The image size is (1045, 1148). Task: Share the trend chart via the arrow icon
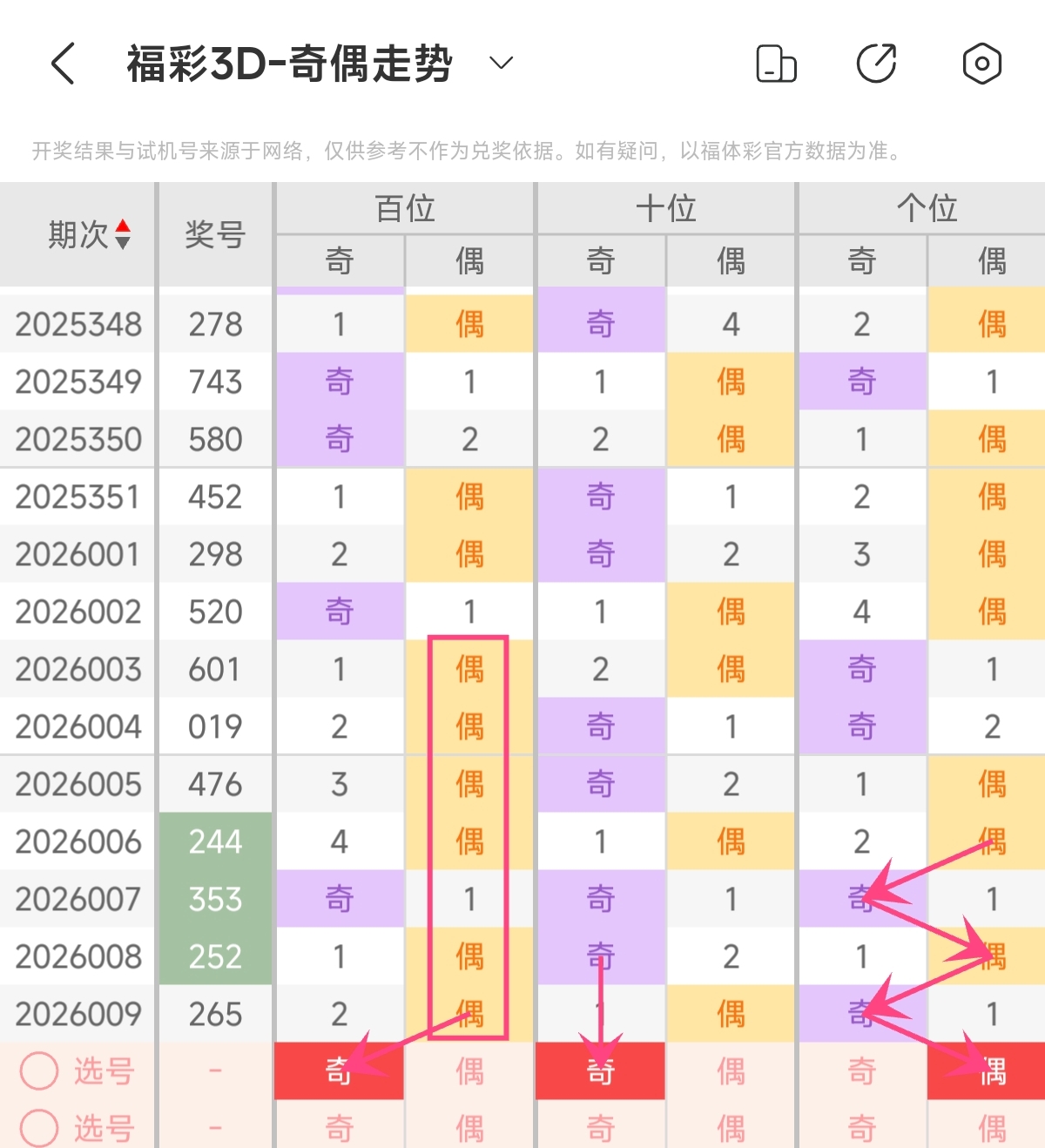876,64
